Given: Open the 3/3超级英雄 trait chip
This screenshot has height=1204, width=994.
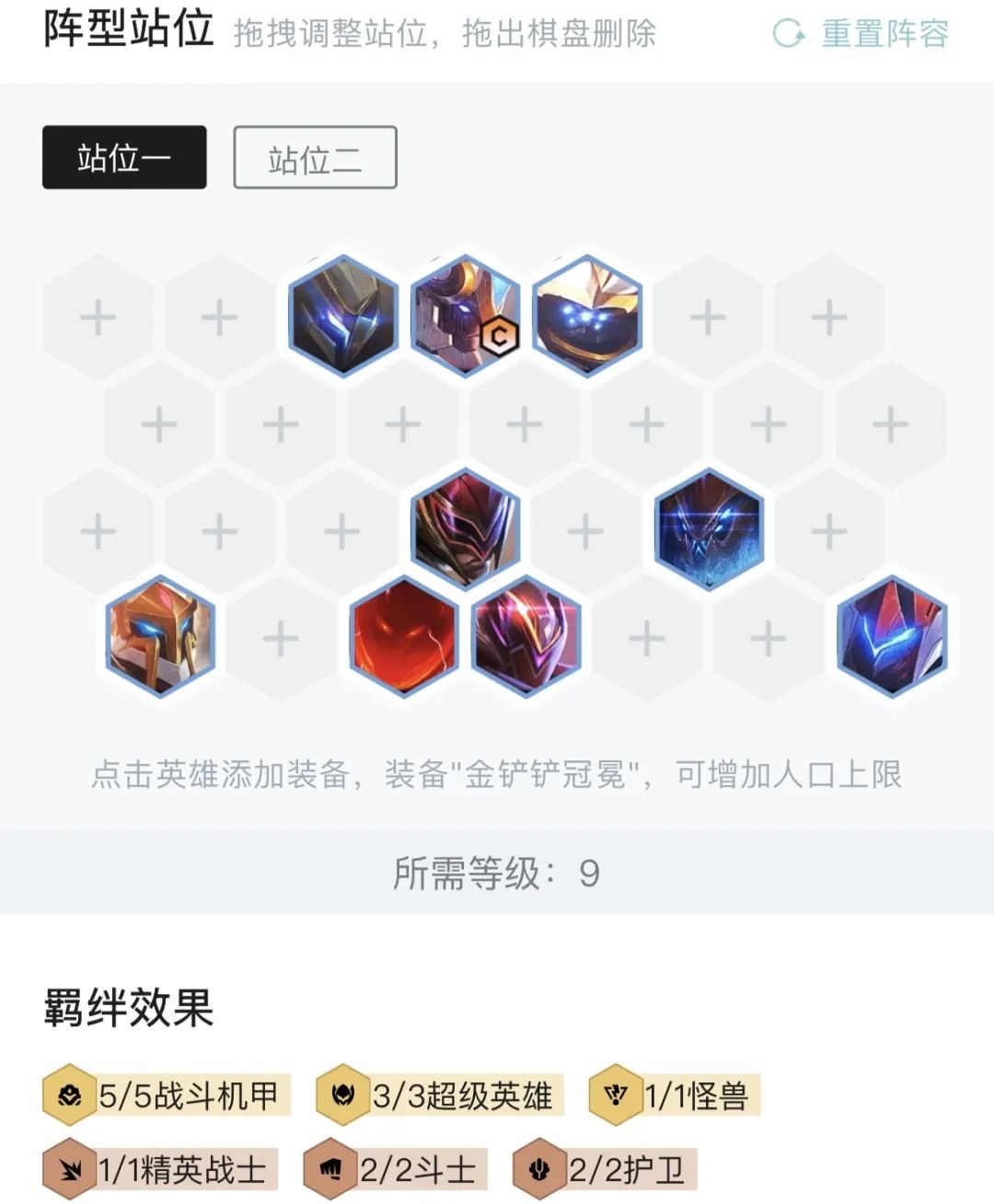Looking at the screenshot, I should click(x=440, y=1095).
